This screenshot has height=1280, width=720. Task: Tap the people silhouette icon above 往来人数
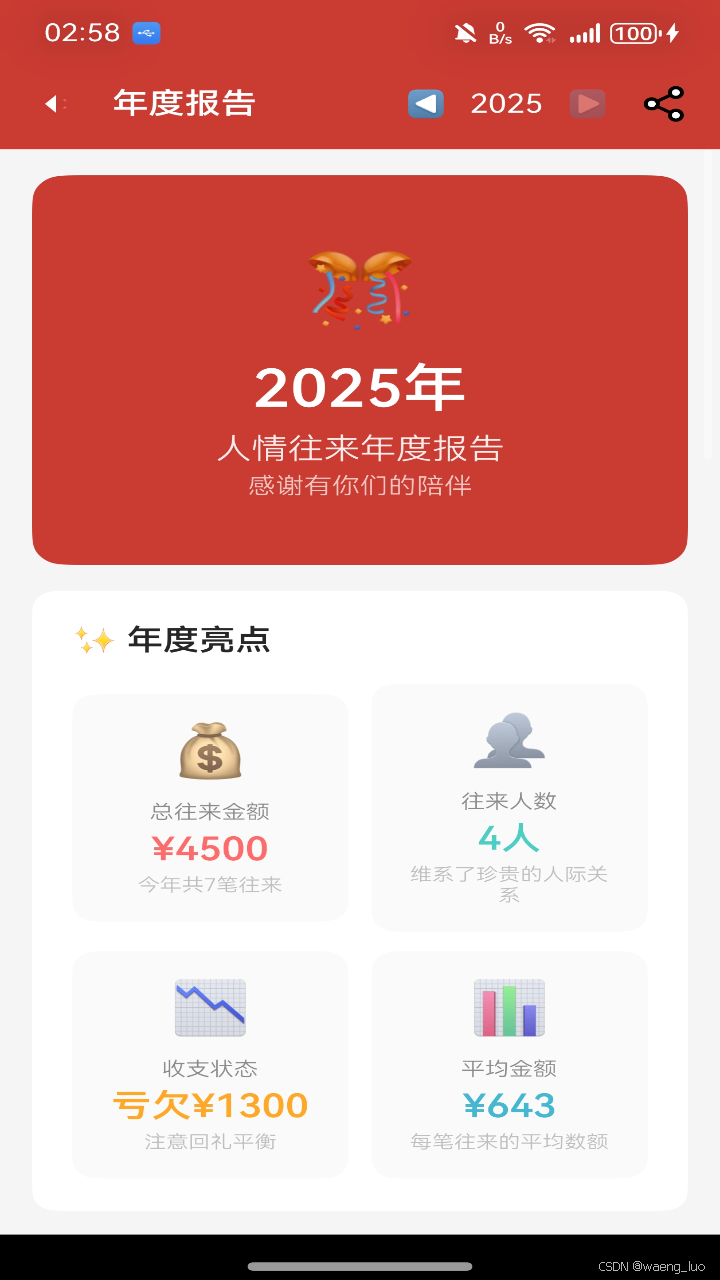[509, 744]
